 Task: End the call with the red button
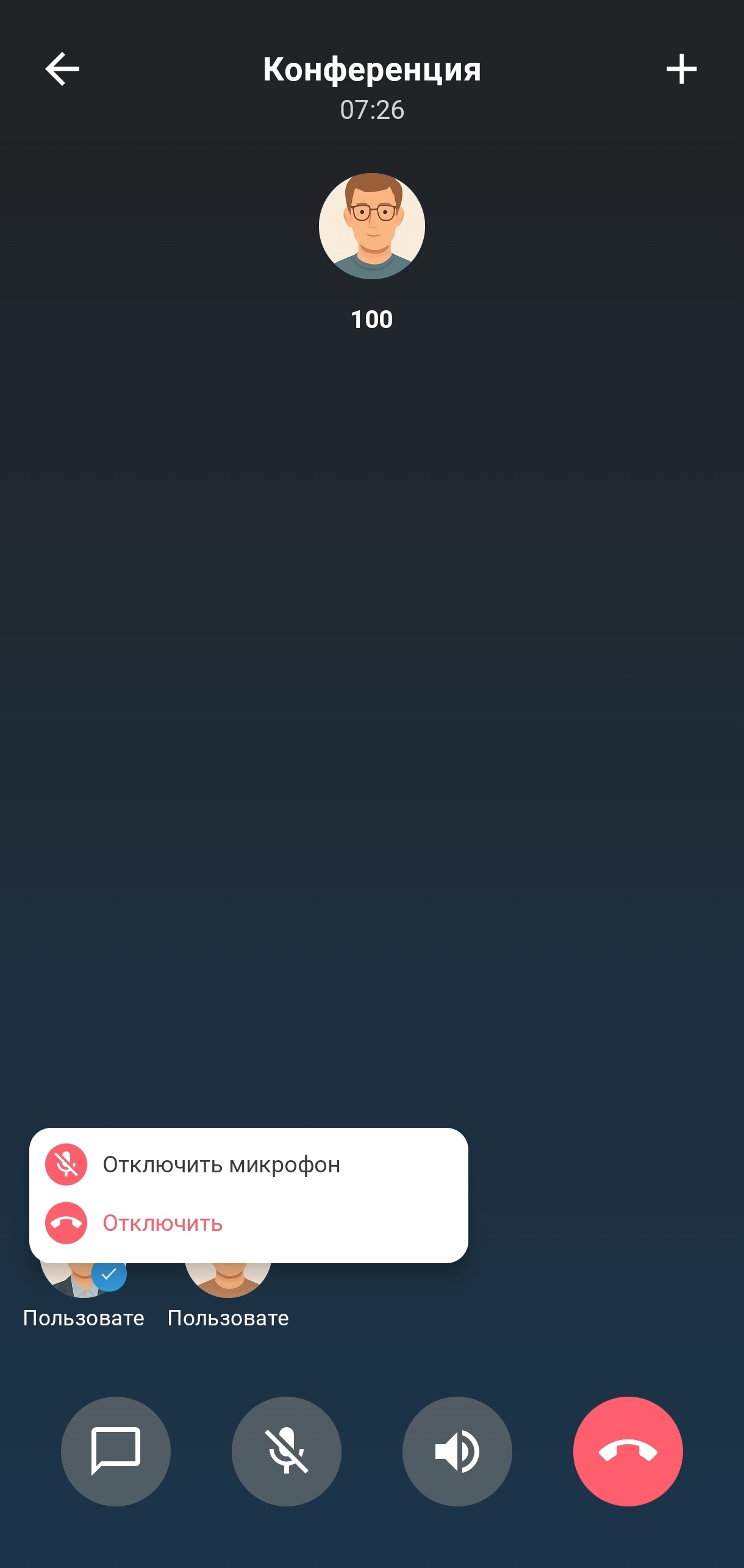628,1451
